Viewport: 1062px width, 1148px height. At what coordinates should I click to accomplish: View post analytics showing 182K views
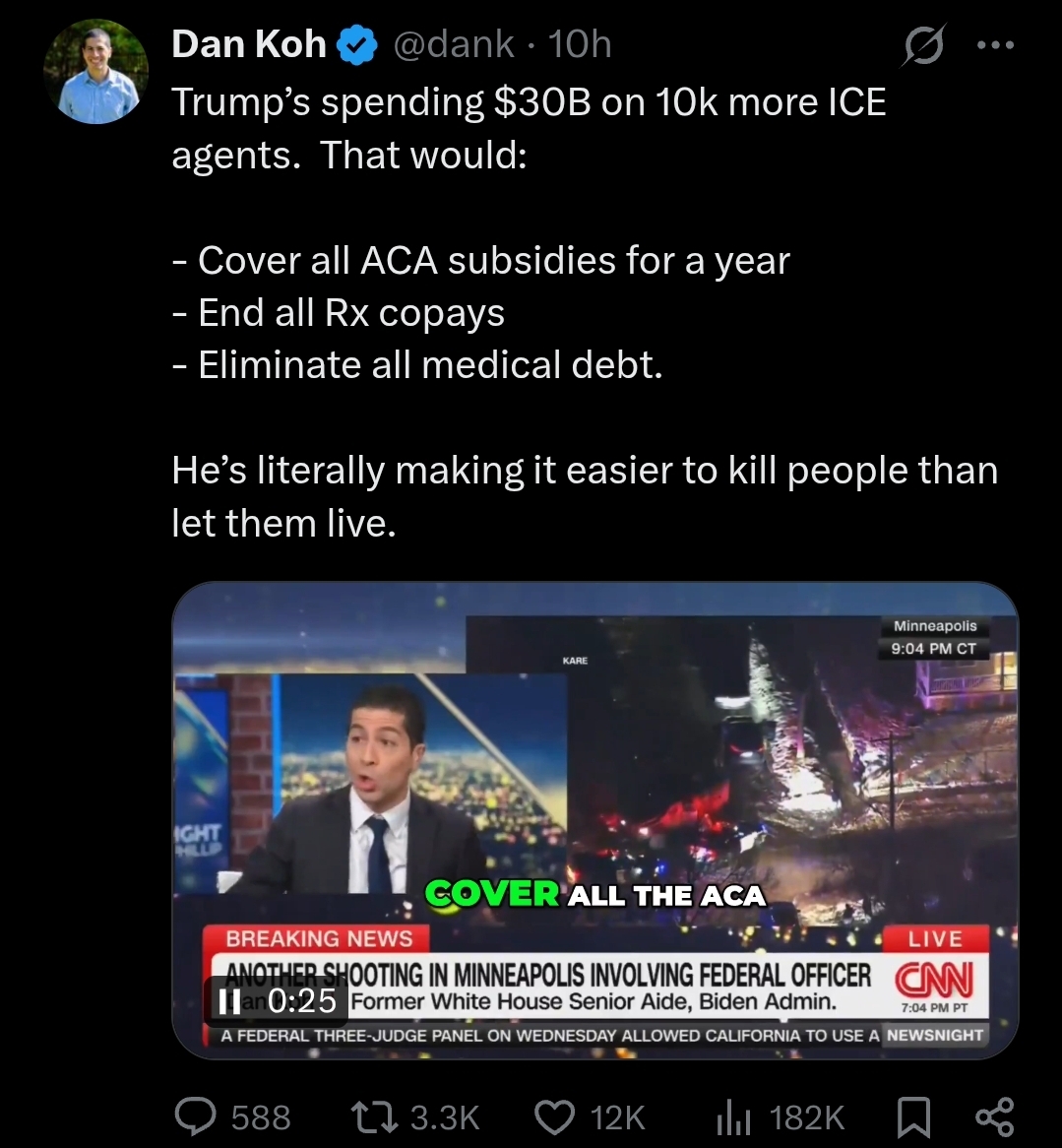tap(733, 1116)
